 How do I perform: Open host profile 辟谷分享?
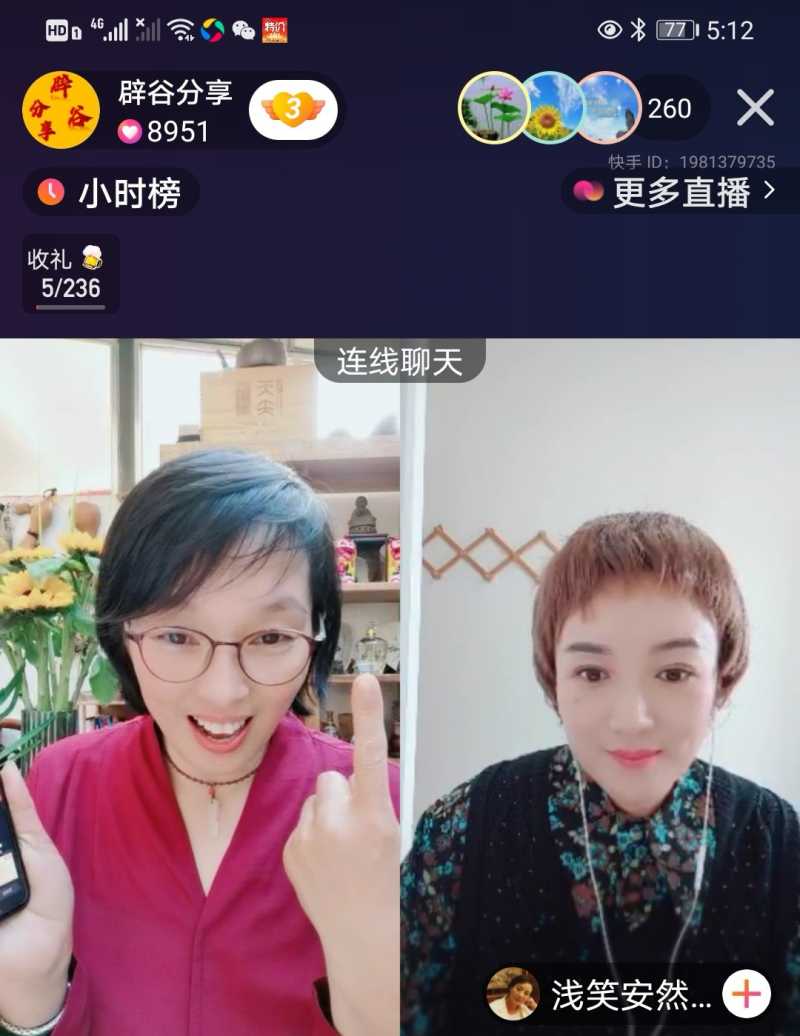(x=62, y=110)
